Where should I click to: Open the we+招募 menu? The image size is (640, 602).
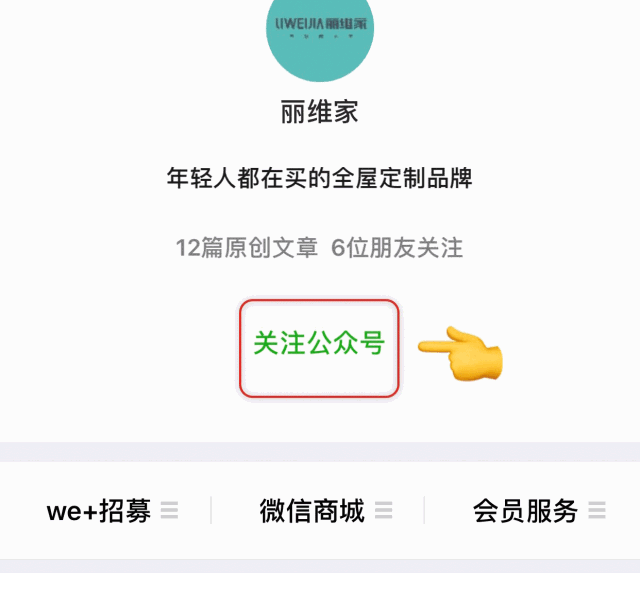click(x=111, y=511)
